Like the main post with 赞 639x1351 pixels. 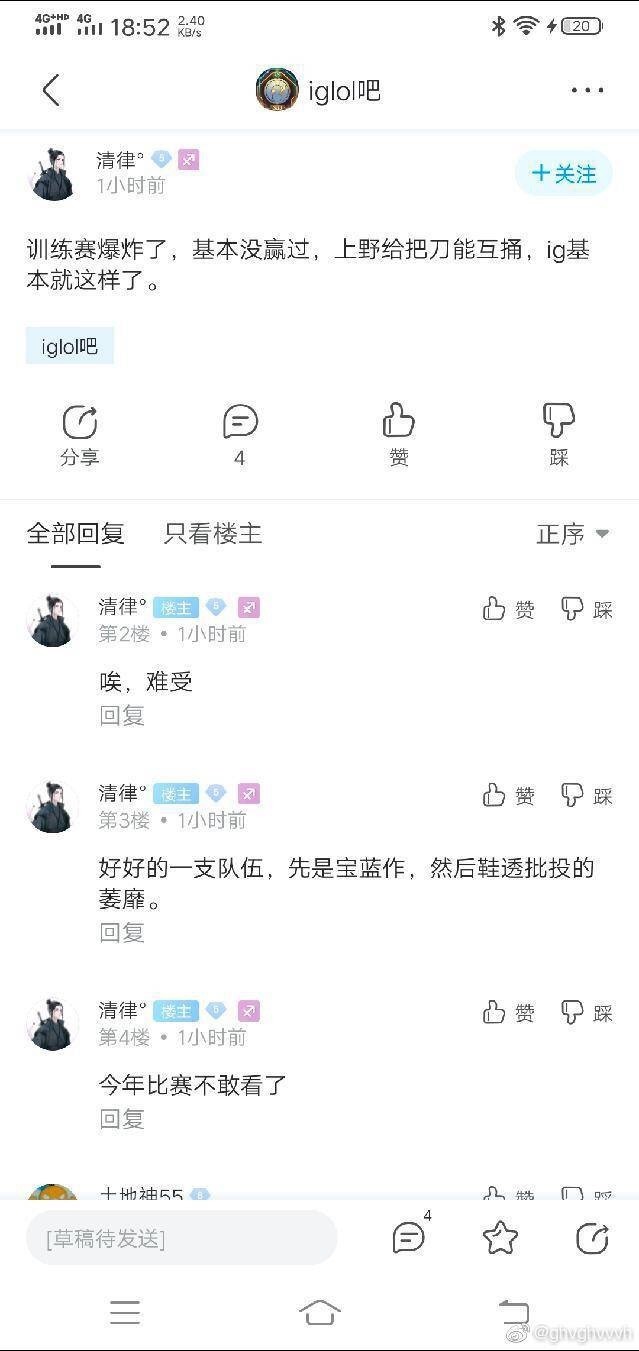[x=398, y=435]
